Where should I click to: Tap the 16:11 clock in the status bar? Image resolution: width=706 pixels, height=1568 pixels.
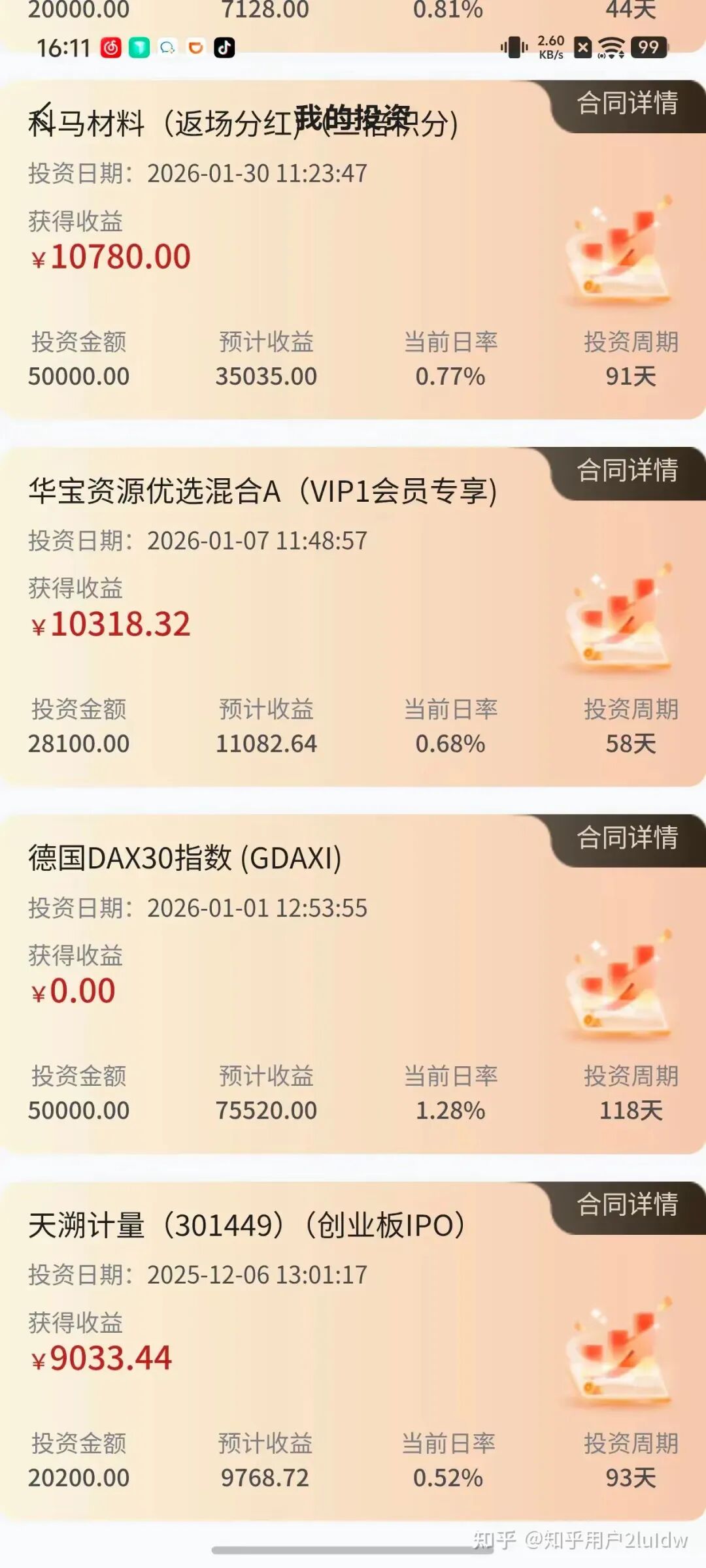pos(62,48)
